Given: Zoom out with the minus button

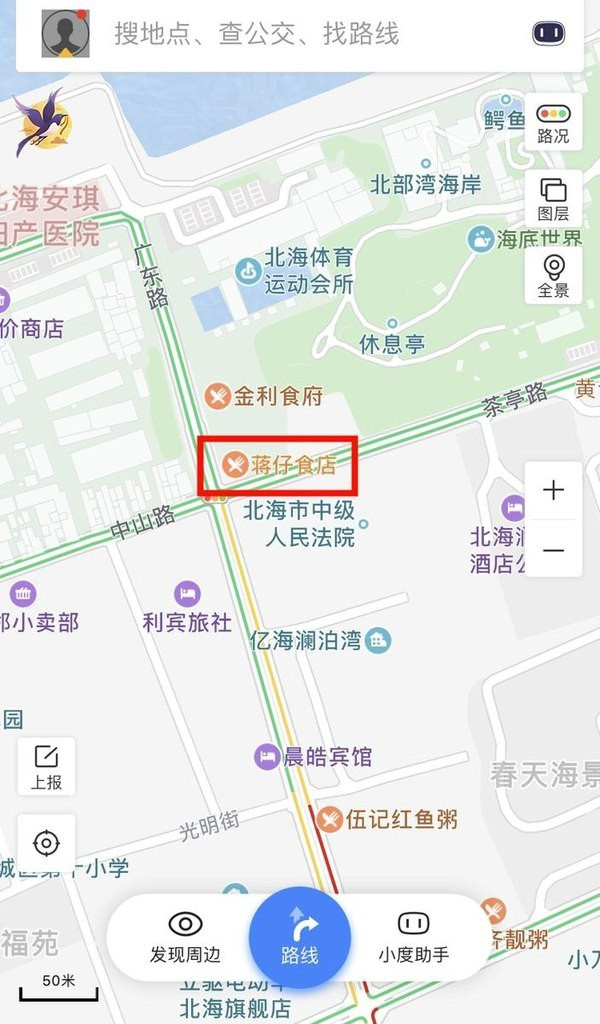Looking at the screenshot, I should (553, 550).
